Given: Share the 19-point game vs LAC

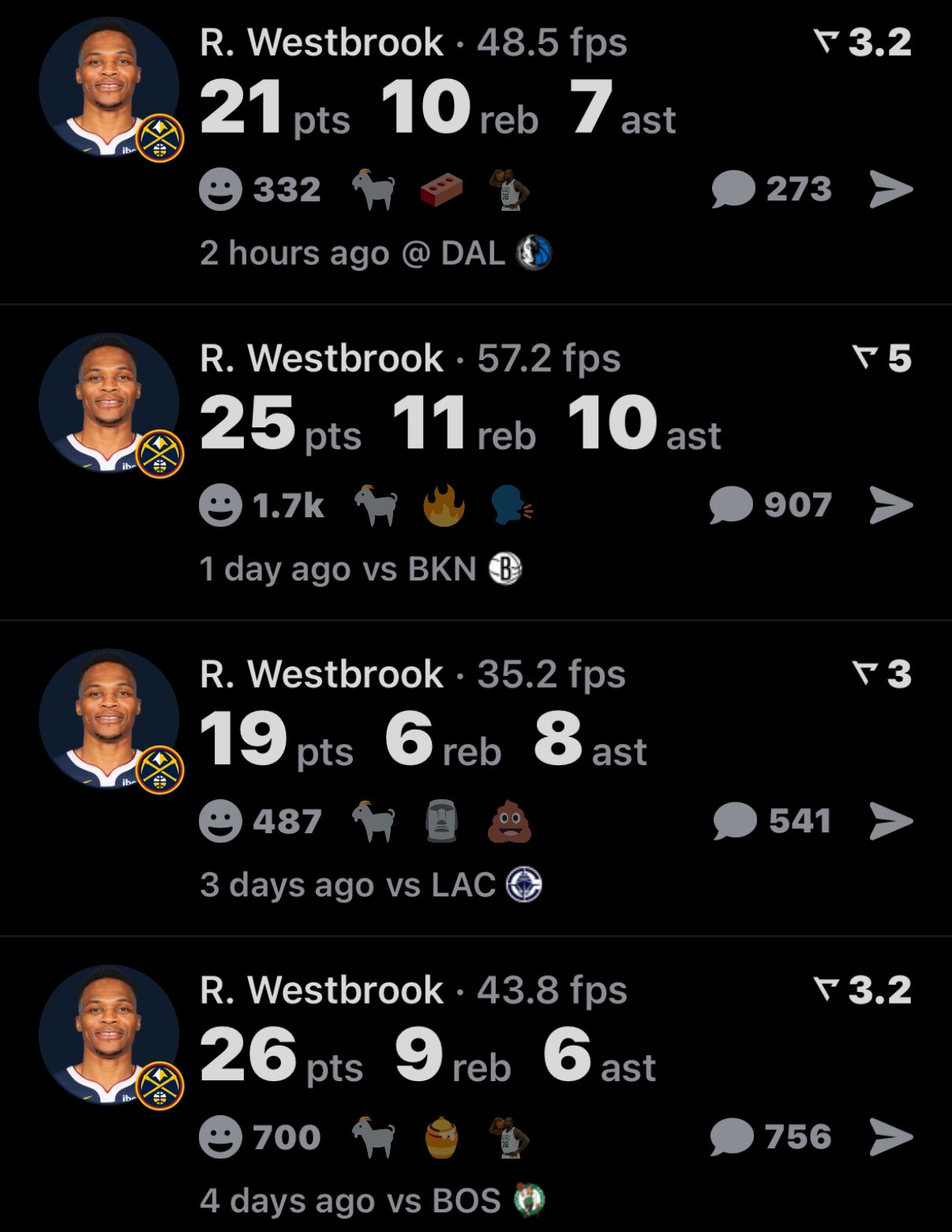Looking at the screenshot, I should (x=891, y=821).
